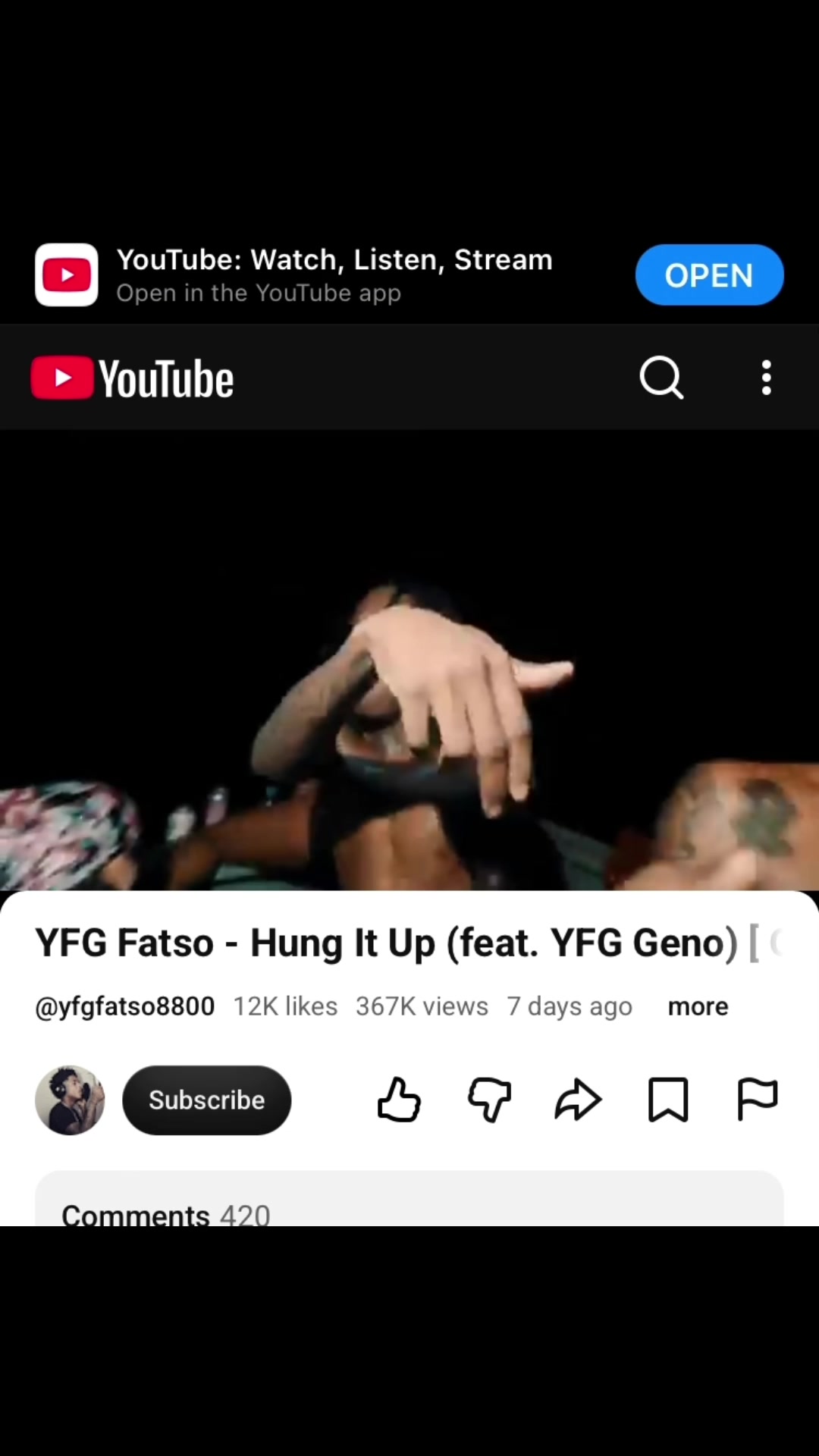Subscribe to the YFG Fatso channel

tap(206, 1100)
